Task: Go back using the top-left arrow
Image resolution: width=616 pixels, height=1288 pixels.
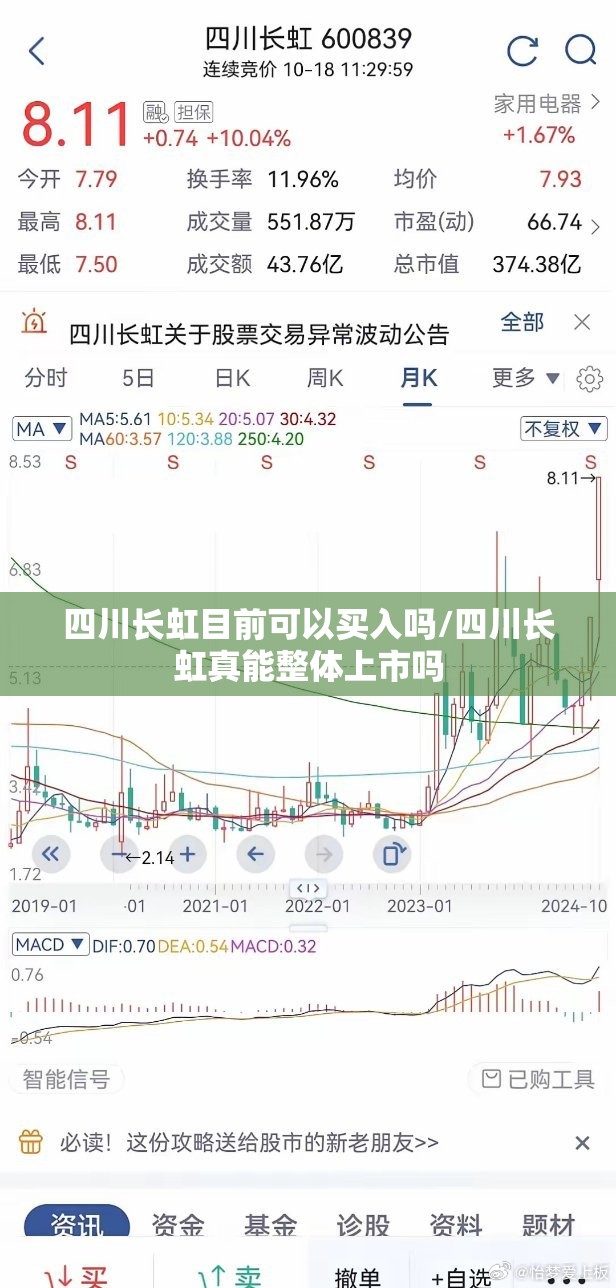Action: pyautogui.click(x=38, y=52)
